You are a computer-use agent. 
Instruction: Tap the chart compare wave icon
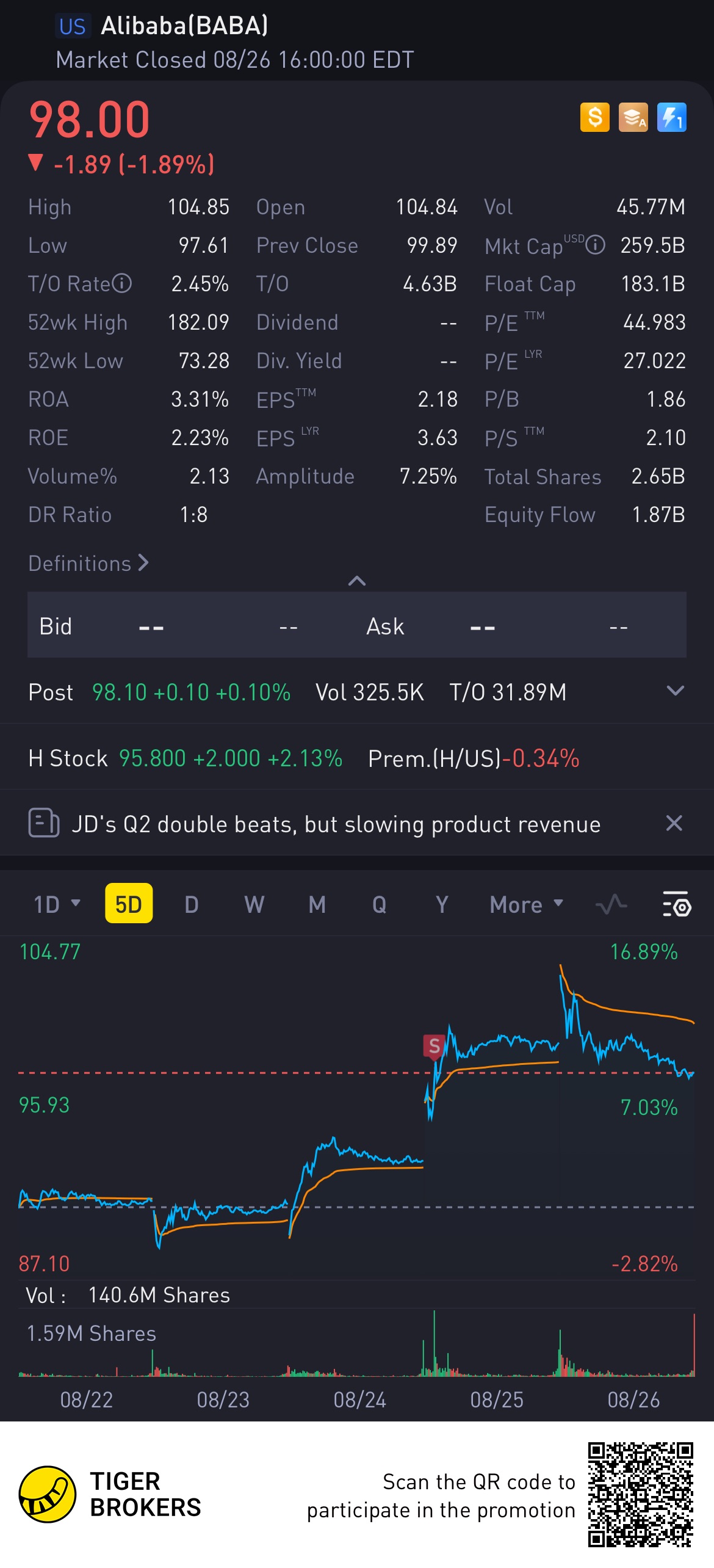coord(611,904)
